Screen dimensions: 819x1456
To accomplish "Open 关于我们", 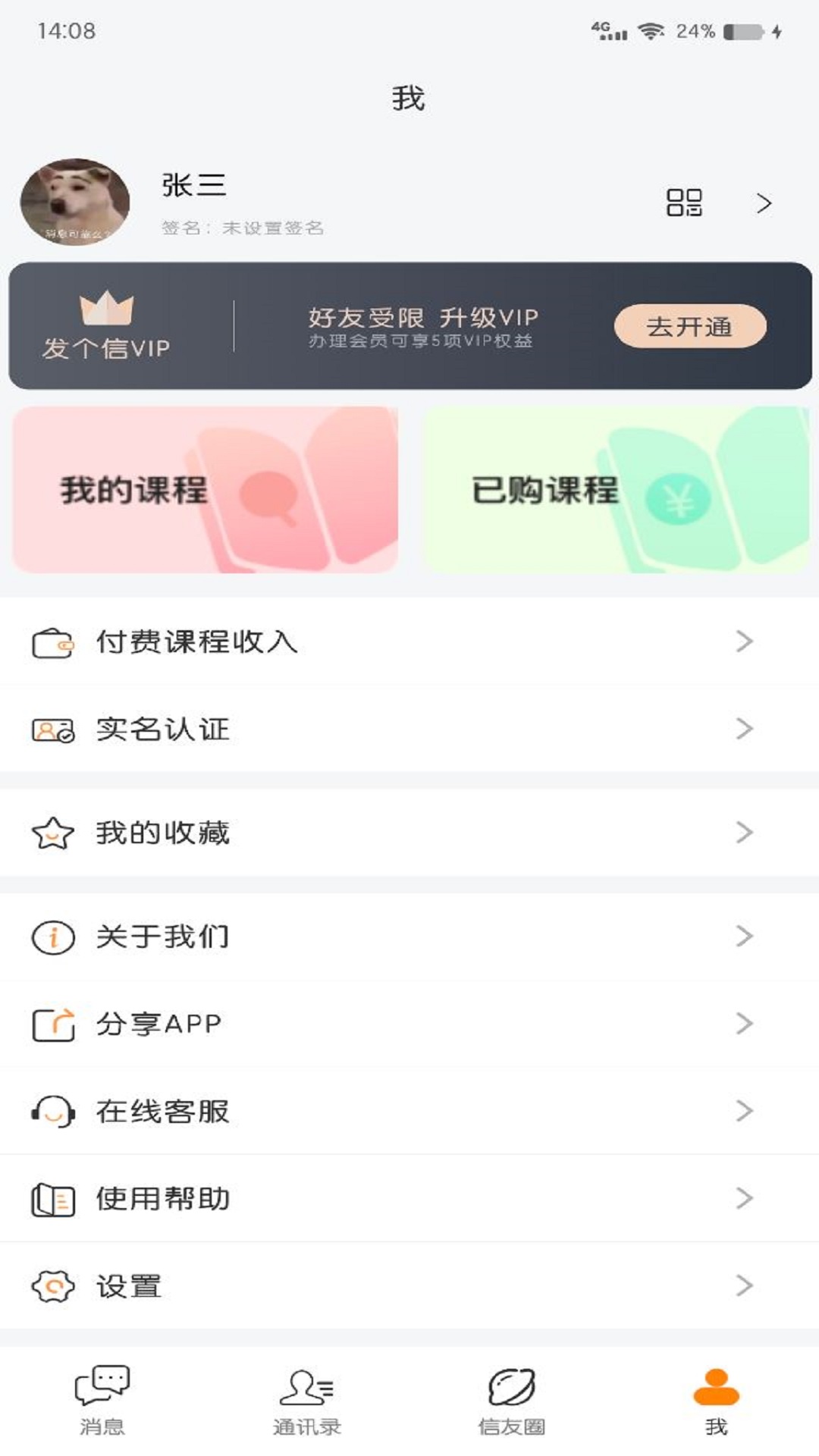I will click(x=409, y=937).
